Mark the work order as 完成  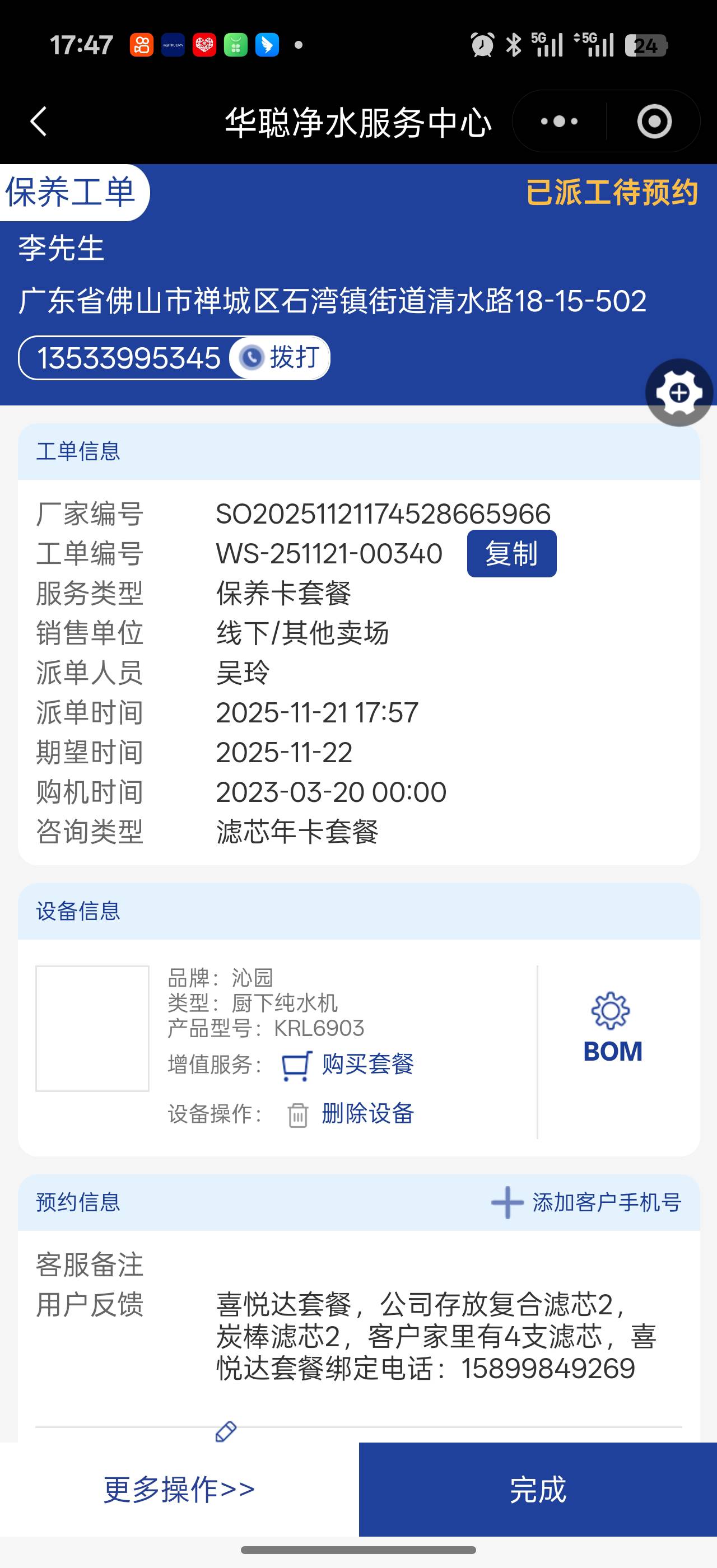pyautogui.click(x=537, y=1489)
